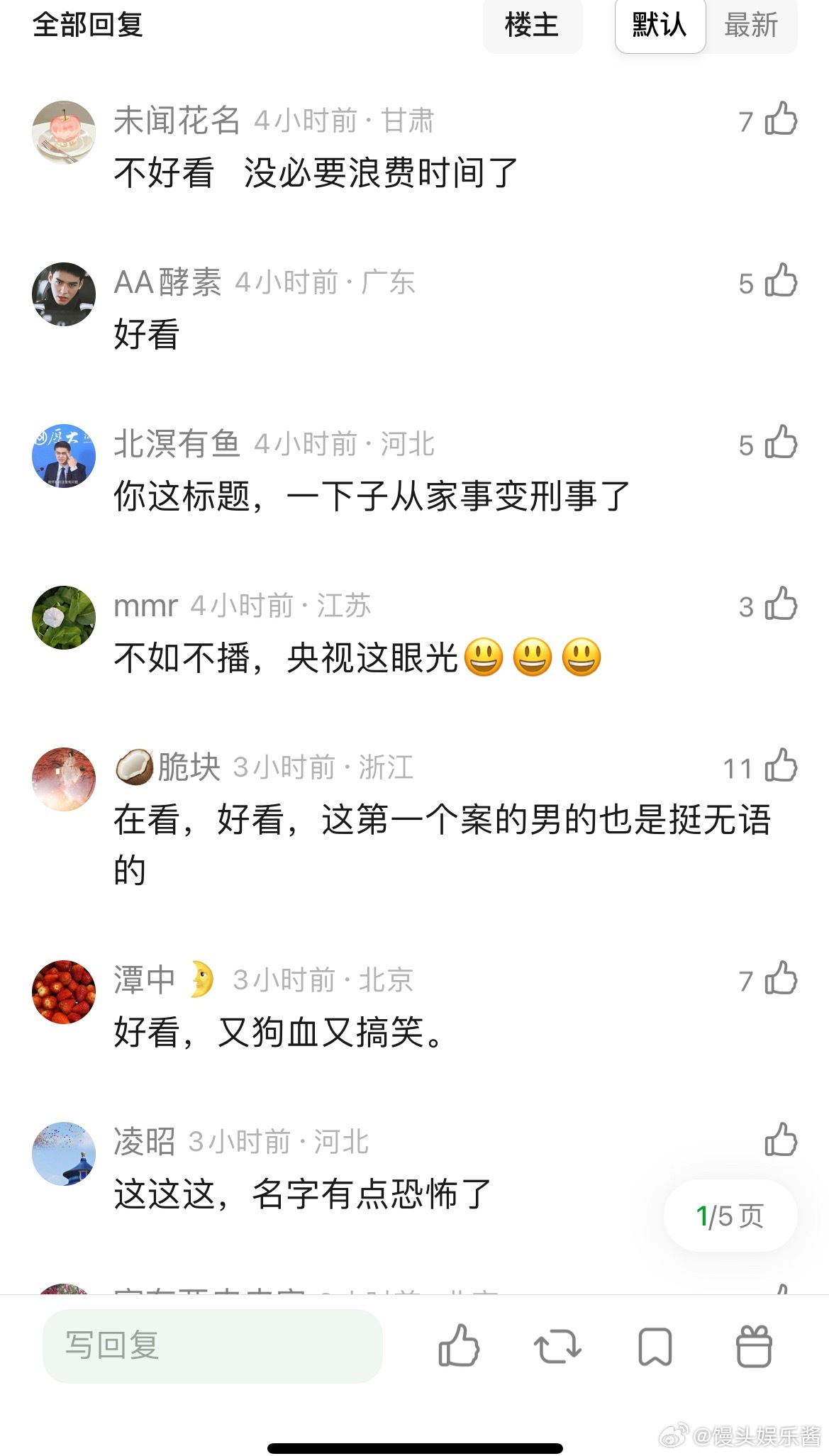Viewport: 829px width, 1456px height.
Task: Switch to the 最新 sort tab
Action: 752,26
